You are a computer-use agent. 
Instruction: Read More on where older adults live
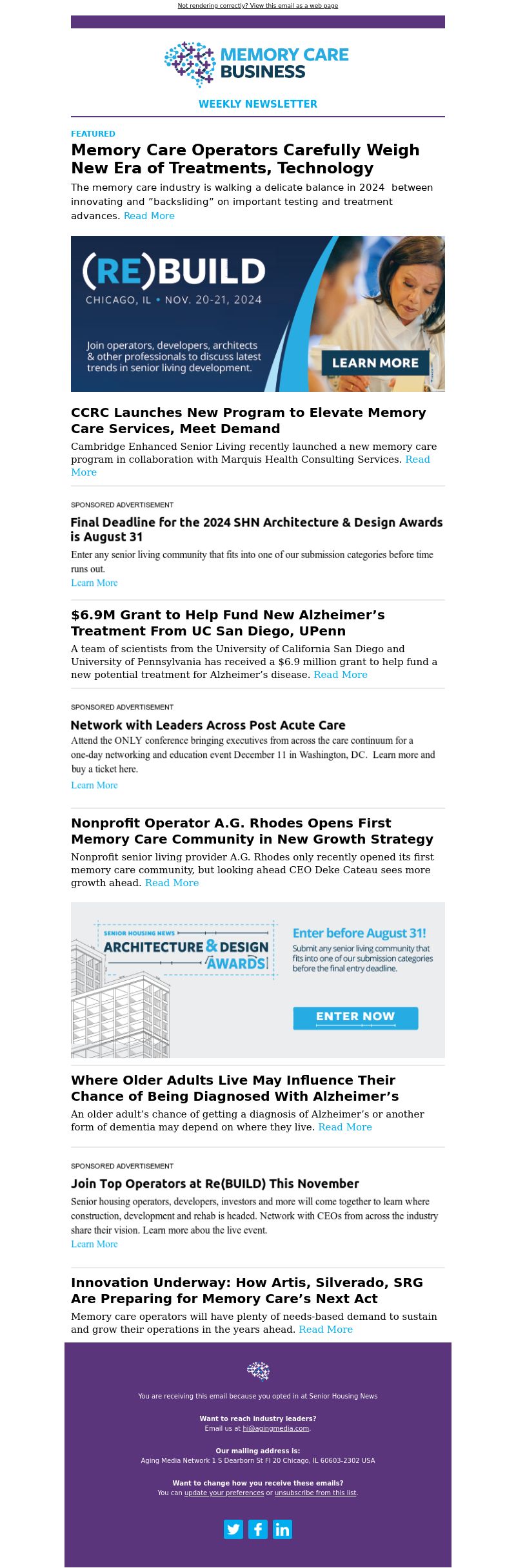coord(344,1127)
